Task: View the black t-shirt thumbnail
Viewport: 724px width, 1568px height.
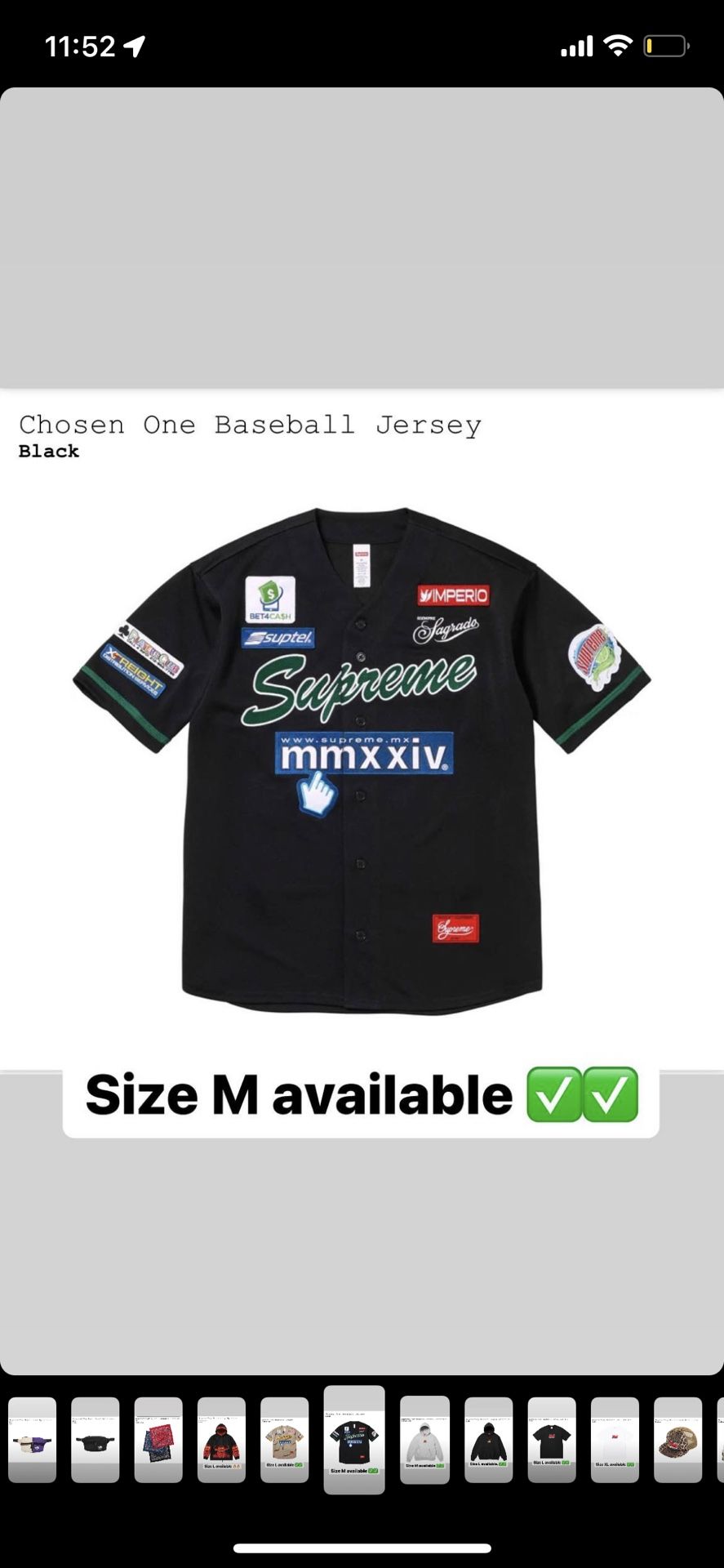Action: coord(552,1440)
